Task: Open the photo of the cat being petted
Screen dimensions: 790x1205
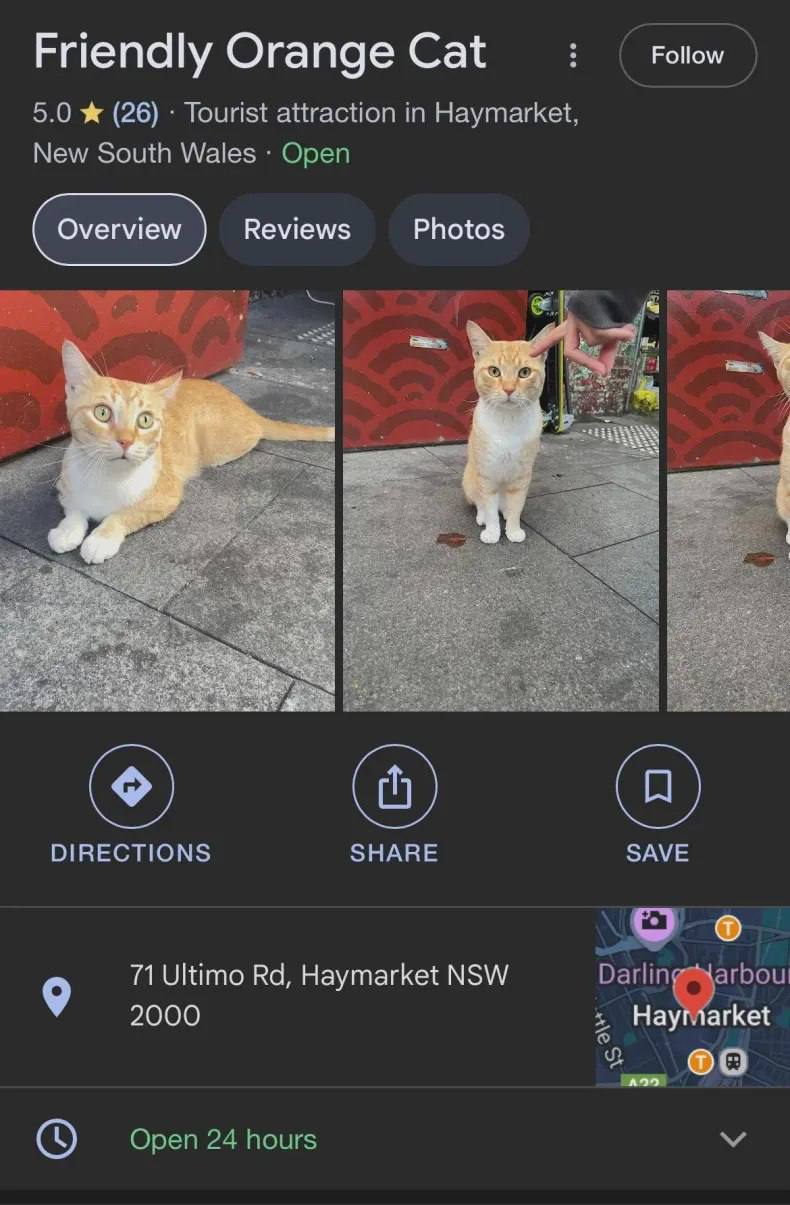Action: pyautogui.click(x=500, y=500)
